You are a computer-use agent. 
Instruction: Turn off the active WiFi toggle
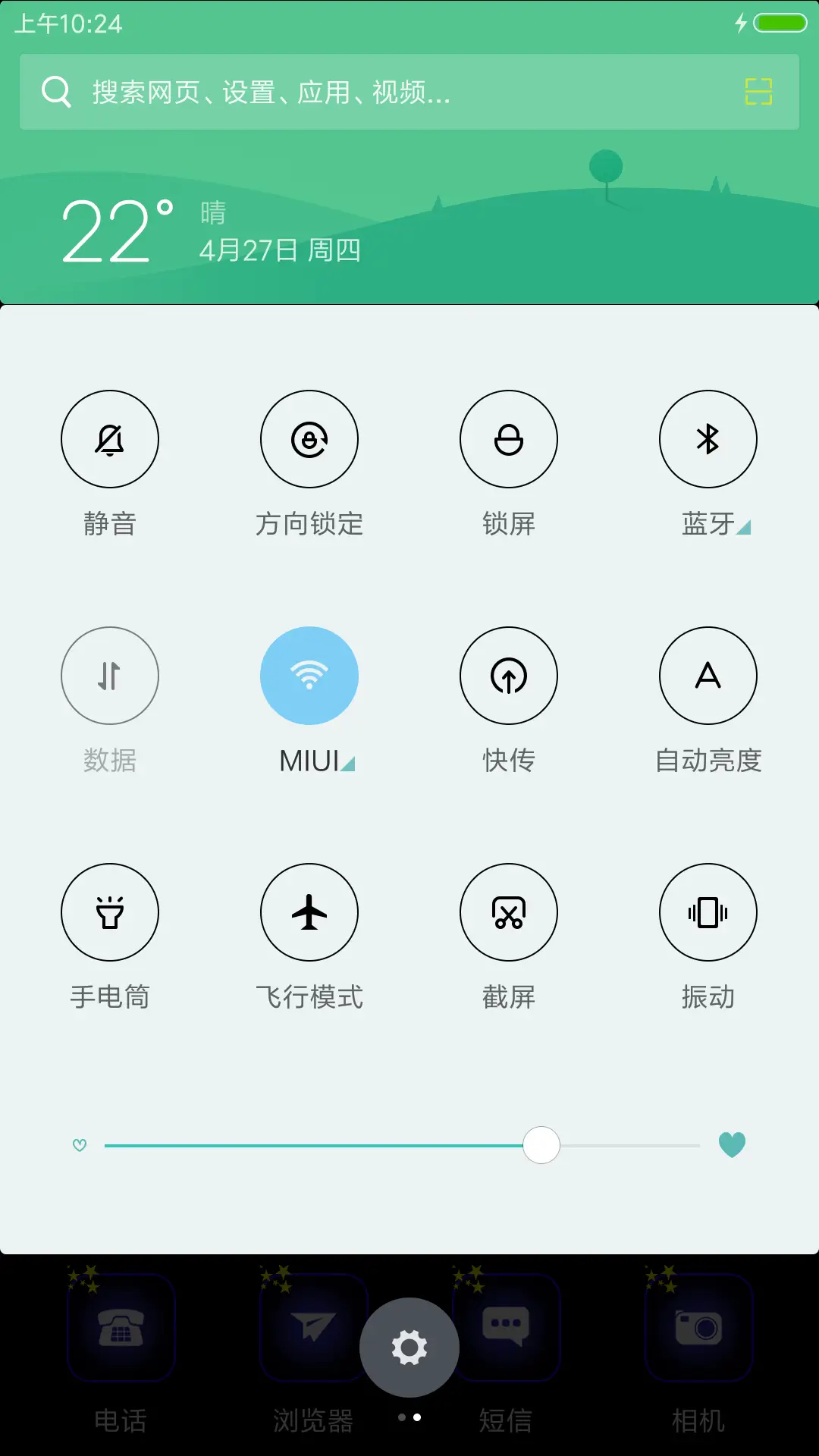(x=309, y=675)
